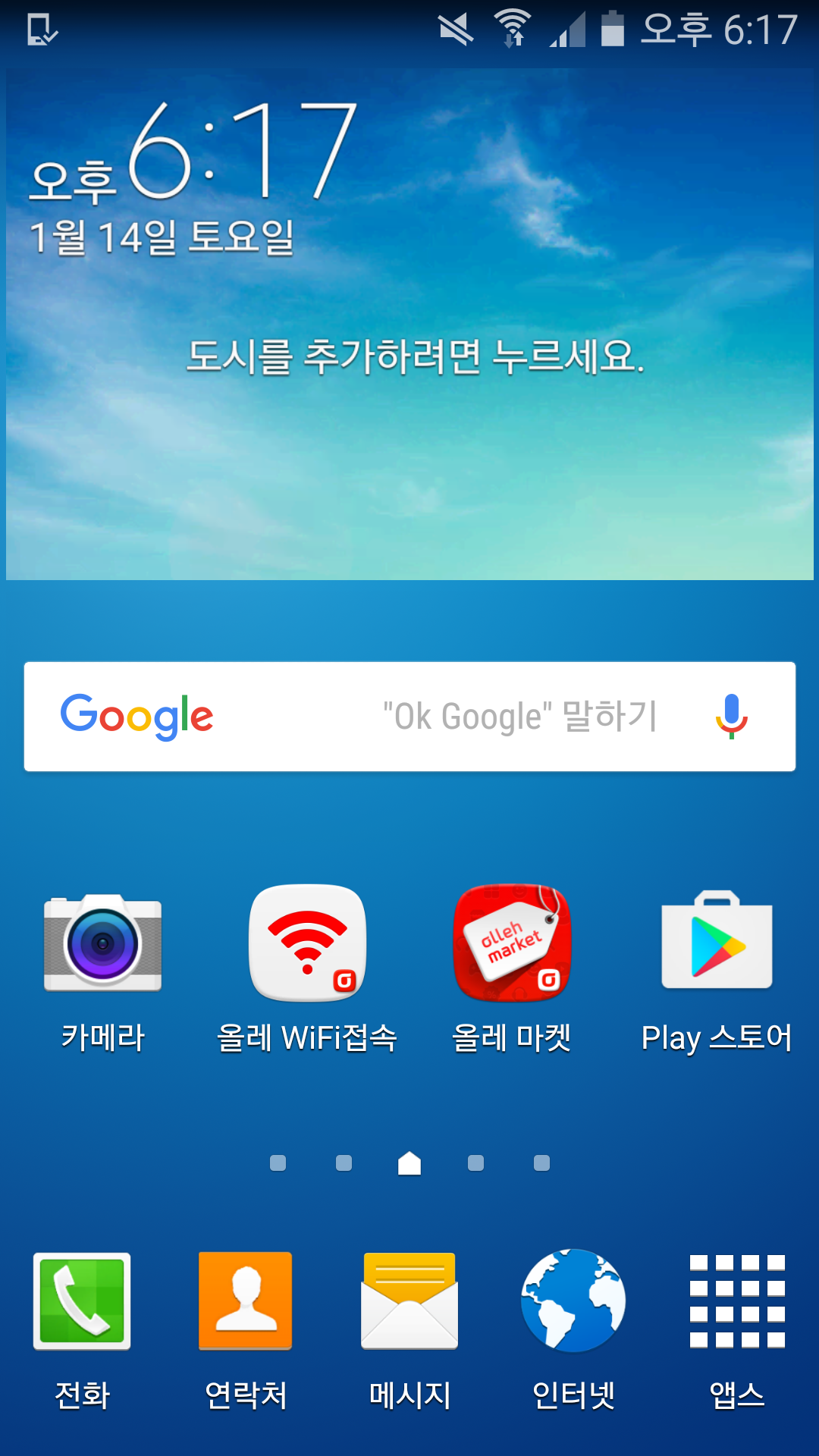Open the 카메라 camera app
Screen dimensions: 819x1456
(103, 944)
